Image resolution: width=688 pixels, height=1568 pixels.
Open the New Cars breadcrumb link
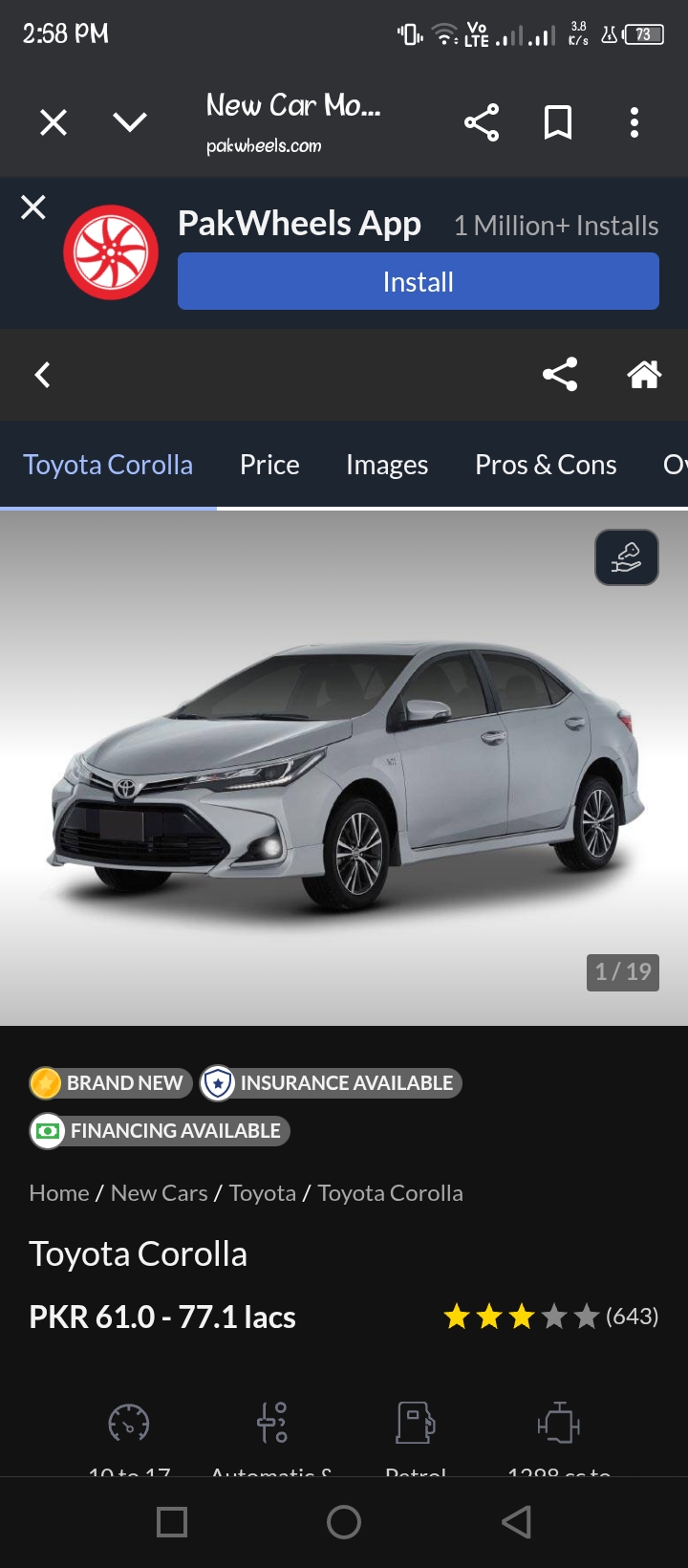point(159,1193)
